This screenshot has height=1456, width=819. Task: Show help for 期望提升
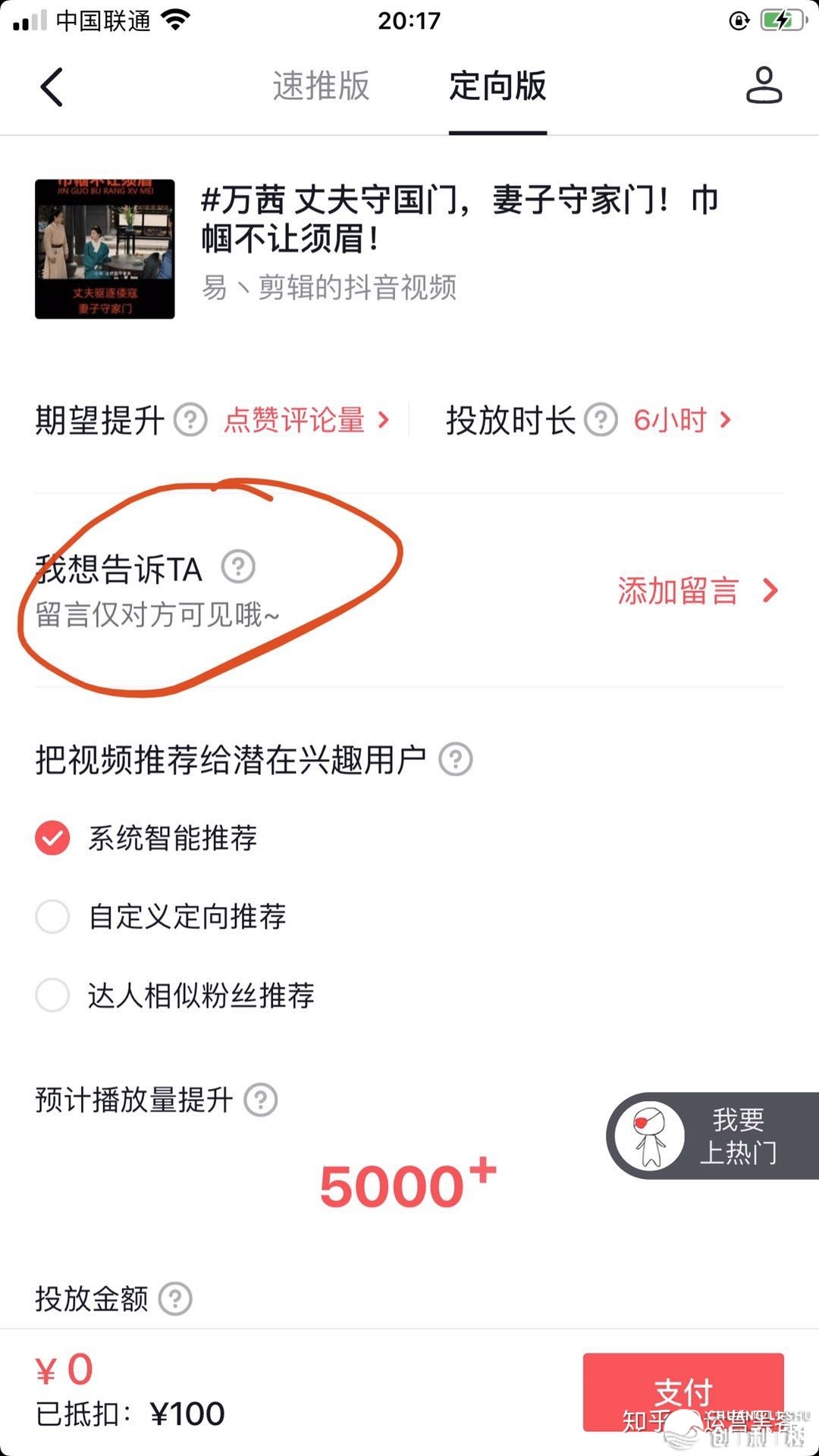point(190,420)
